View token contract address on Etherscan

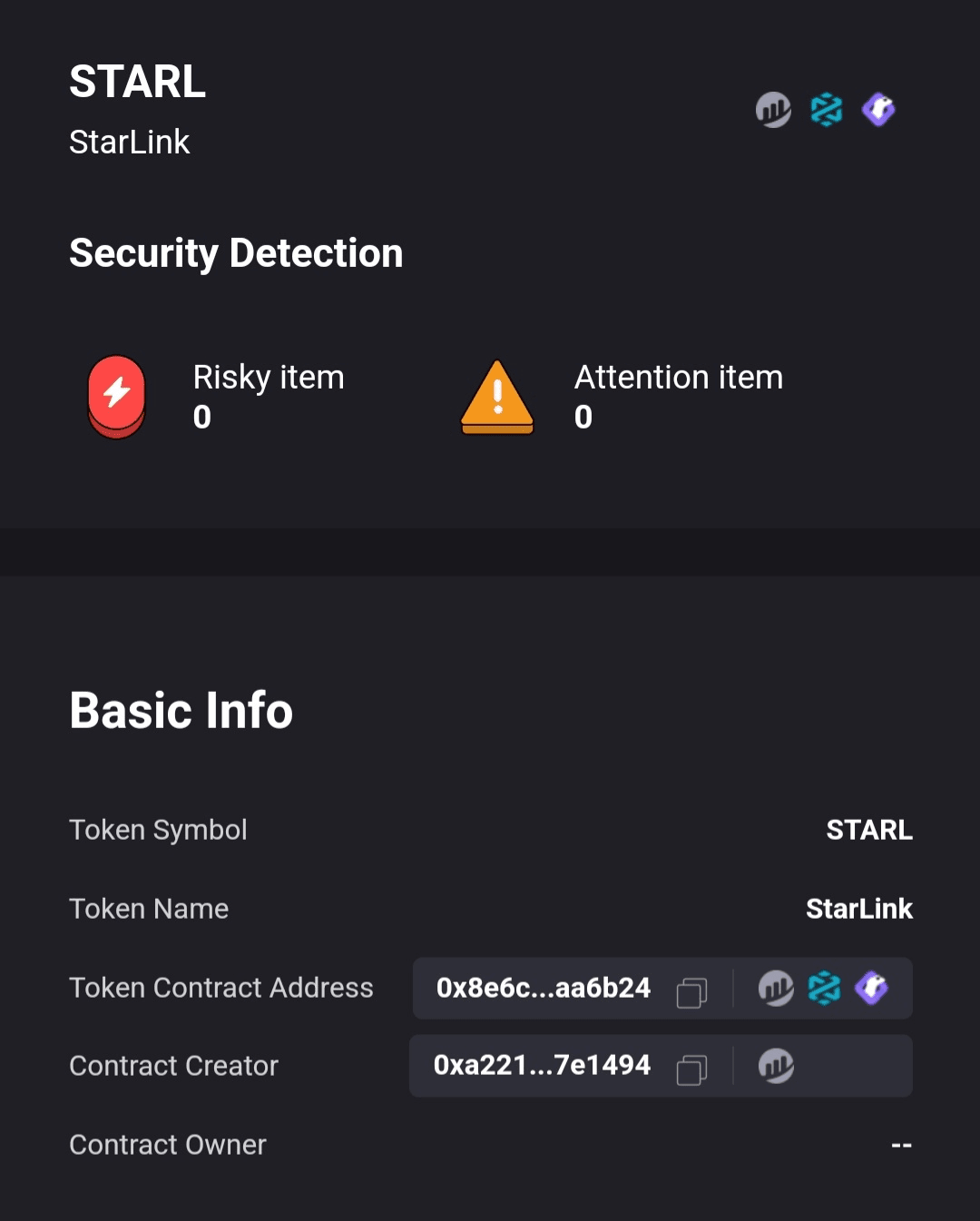tap(776, 988)
